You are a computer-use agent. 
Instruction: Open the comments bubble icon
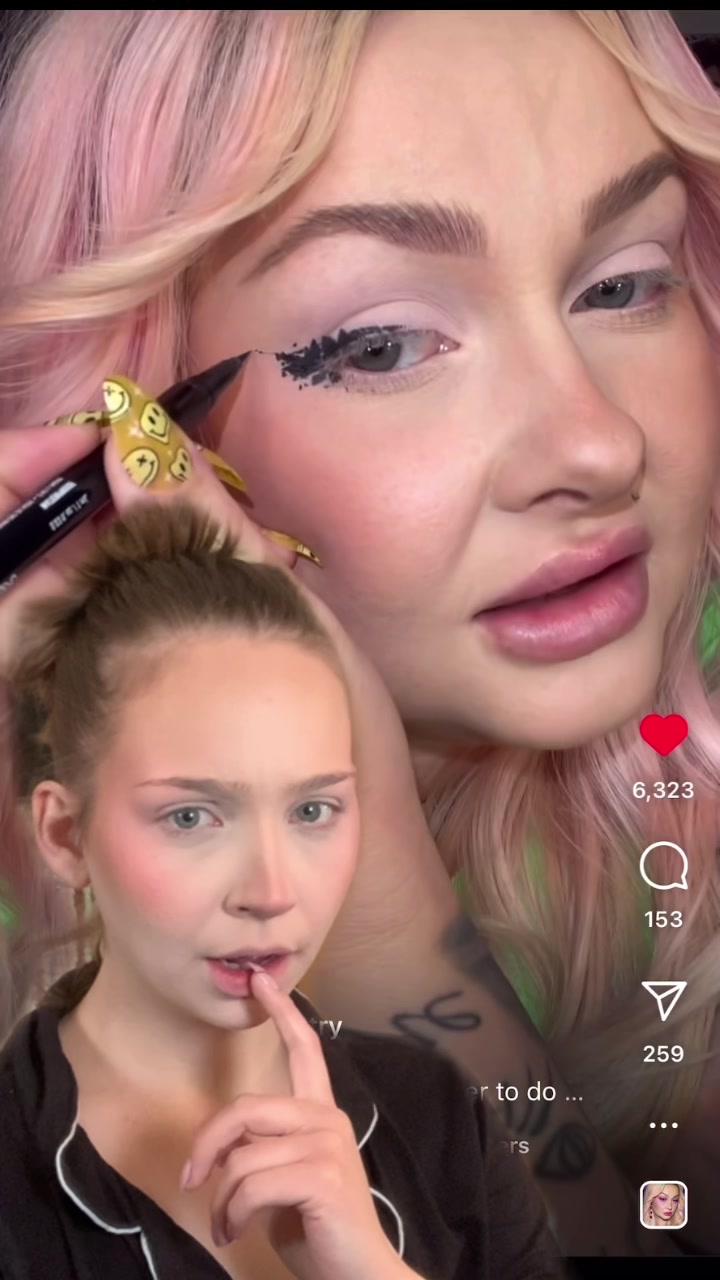coord(664,866)
